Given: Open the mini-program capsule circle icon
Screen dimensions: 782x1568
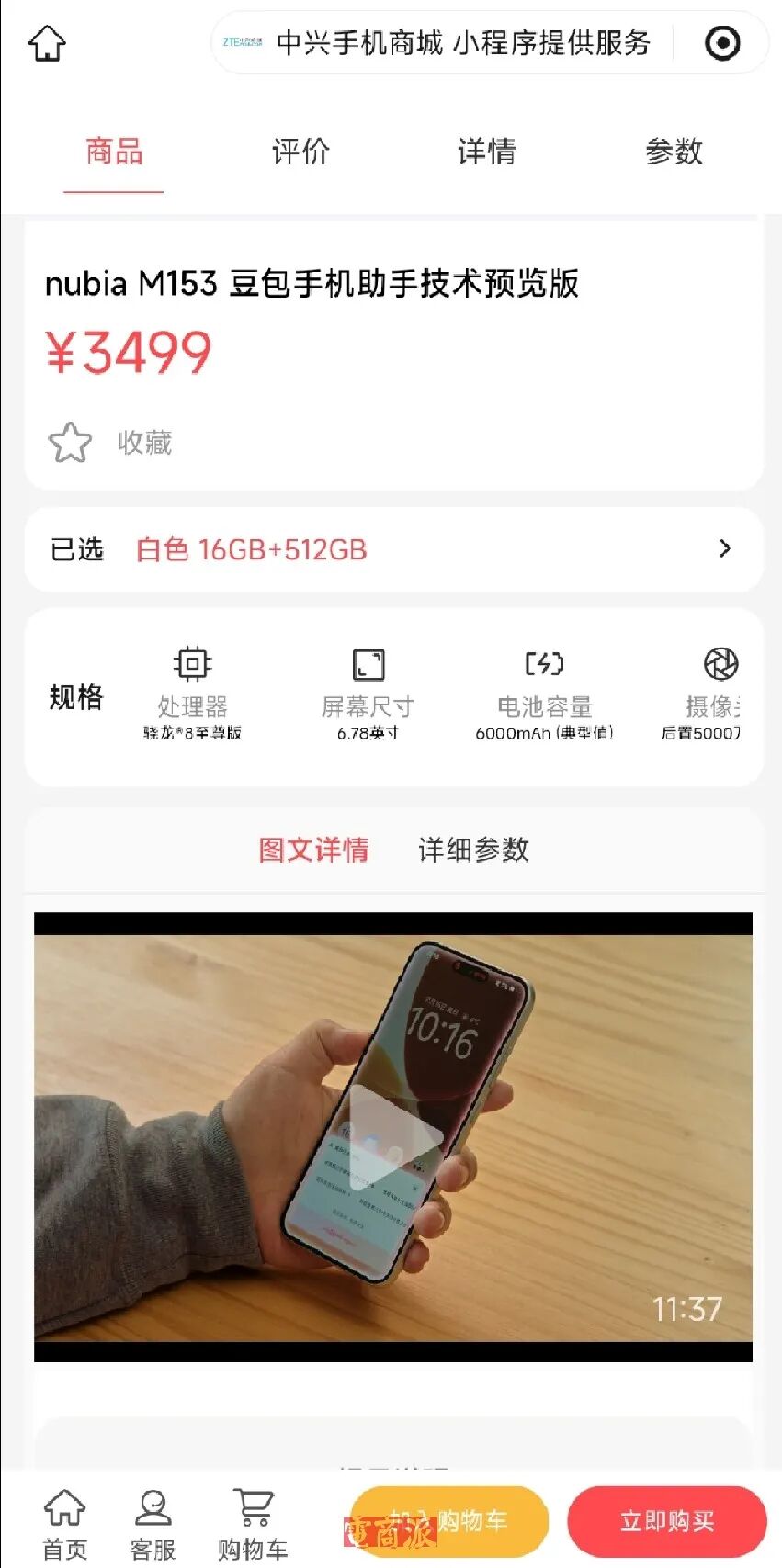Looking at the screenshot, I should click(x=723, y=42).
